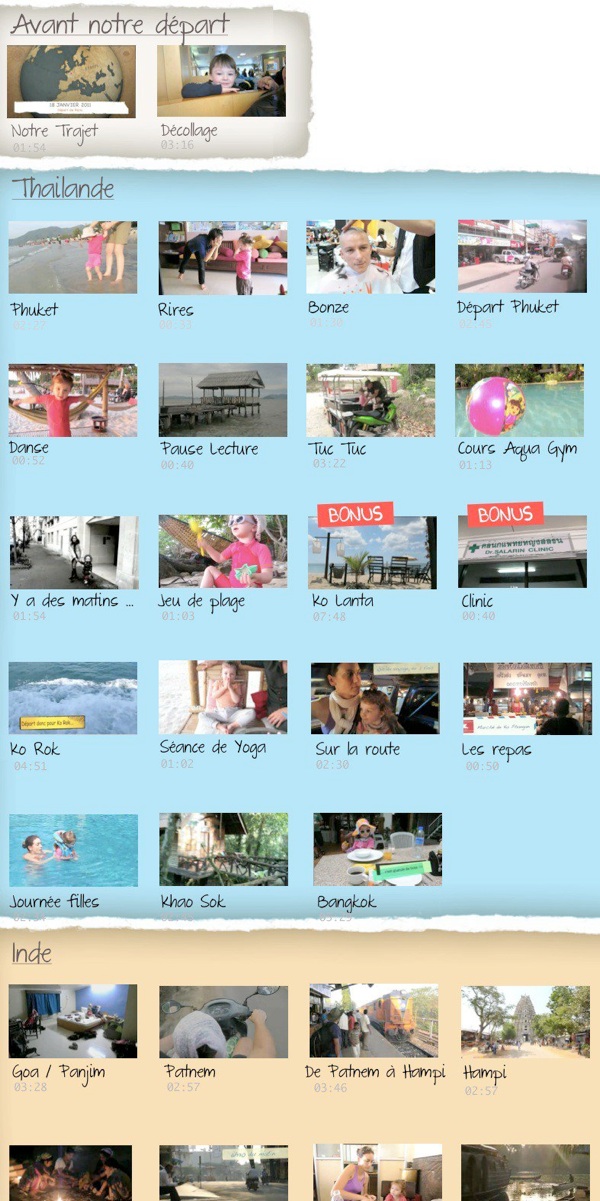
Task: Open the Notre Trajet video
Action: [71, 81]
